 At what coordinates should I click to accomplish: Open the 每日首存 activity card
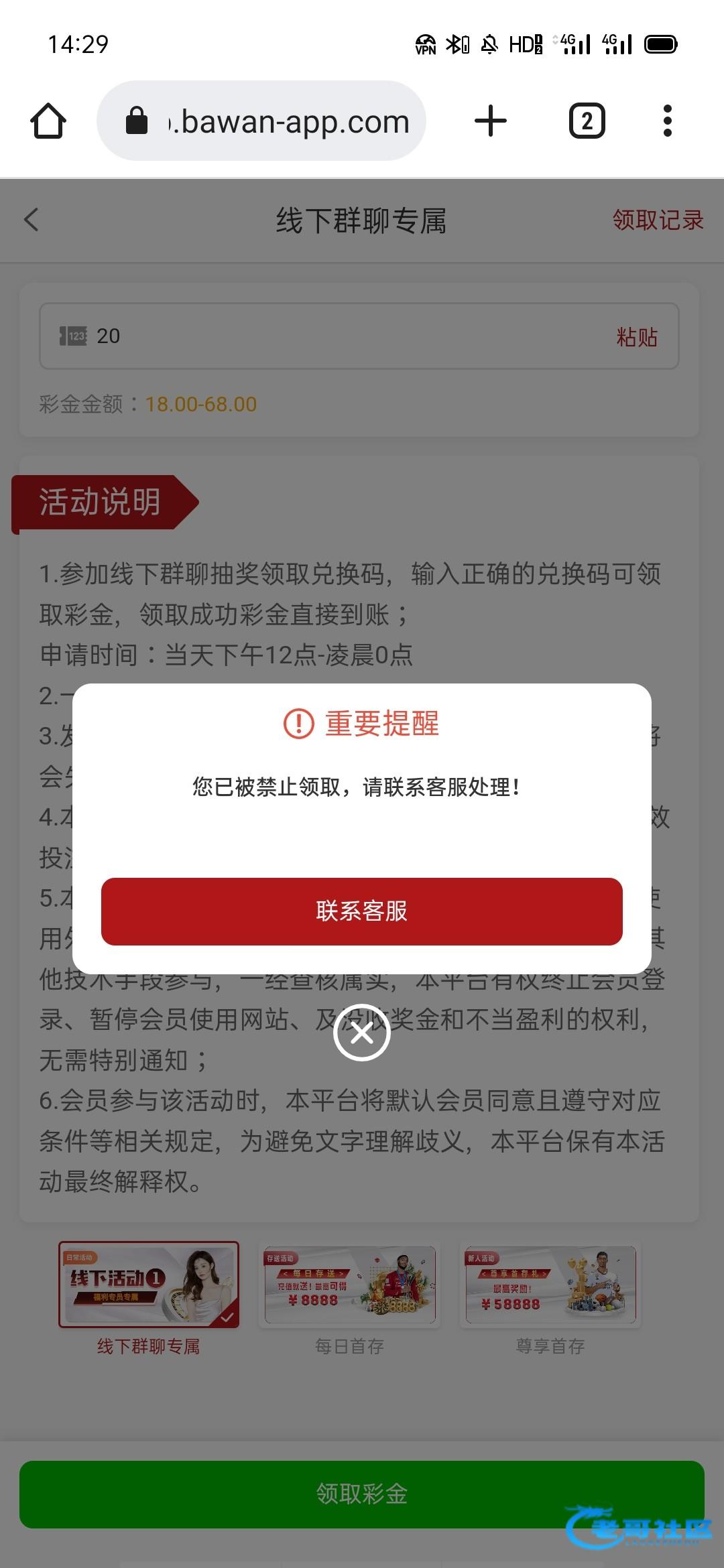coord(349,1285)
